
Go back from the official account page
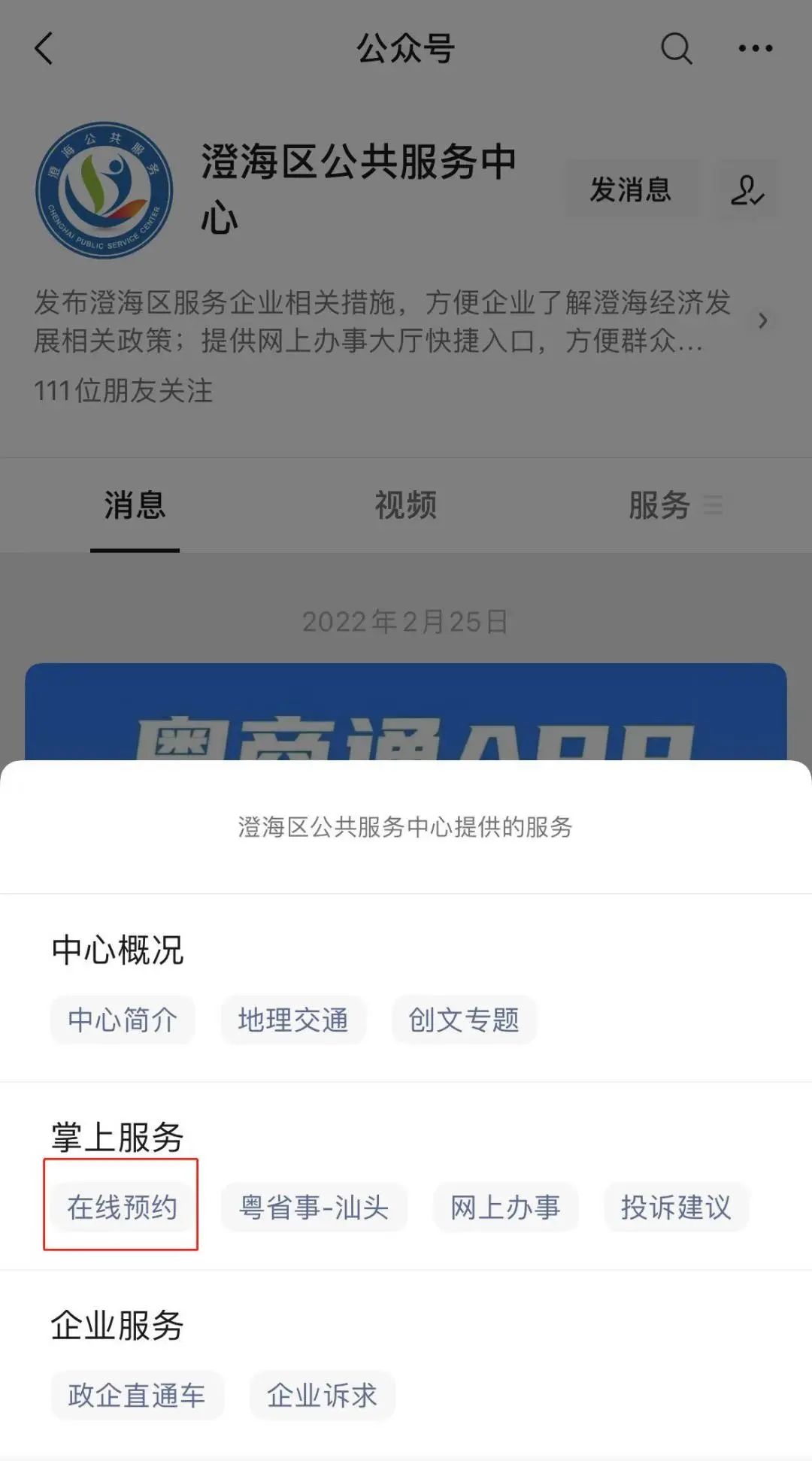[44, 49]
